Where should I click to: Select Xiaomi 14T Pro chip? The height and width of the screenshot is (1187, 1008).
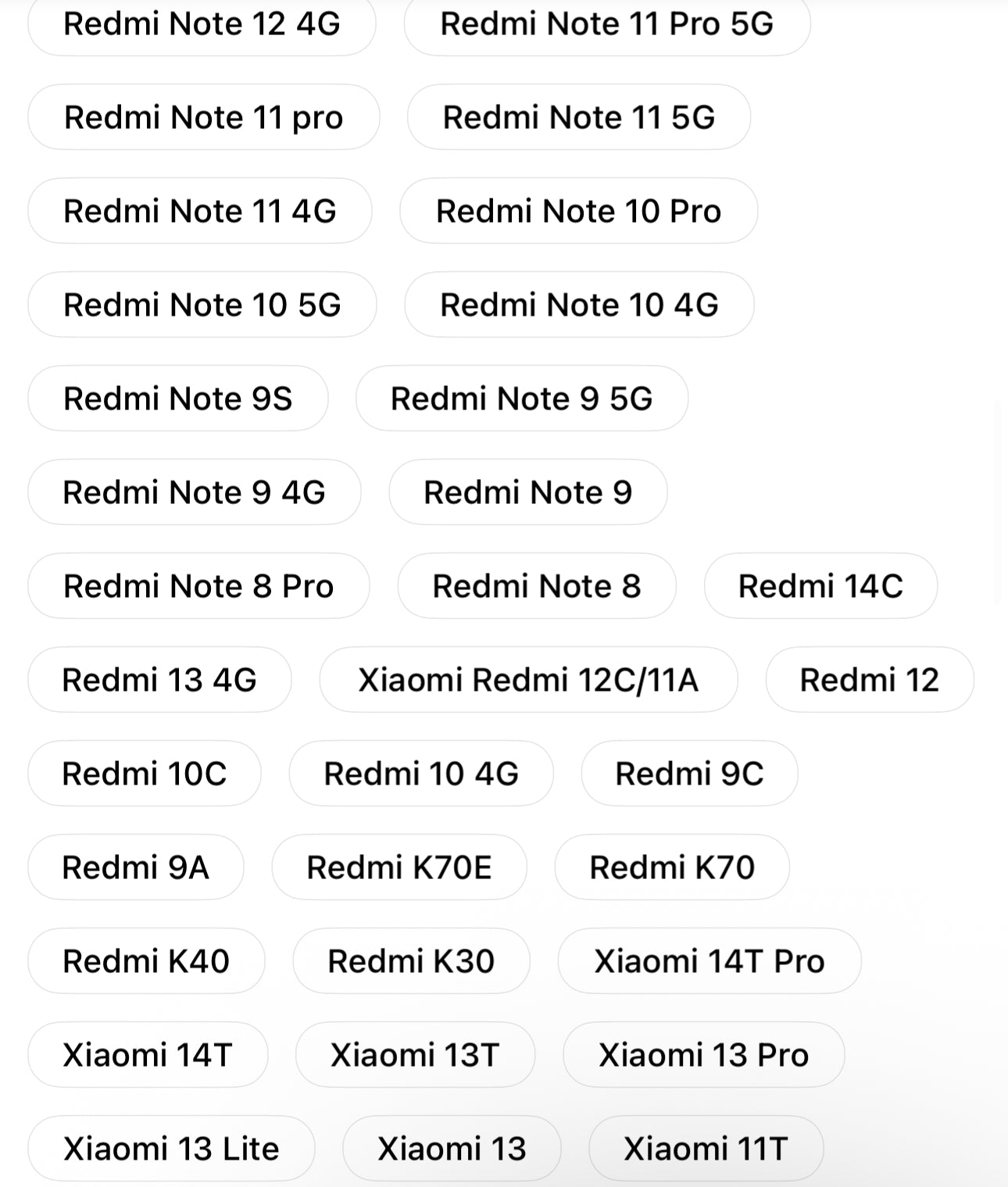pyautogui.click(x=709, y=961)
